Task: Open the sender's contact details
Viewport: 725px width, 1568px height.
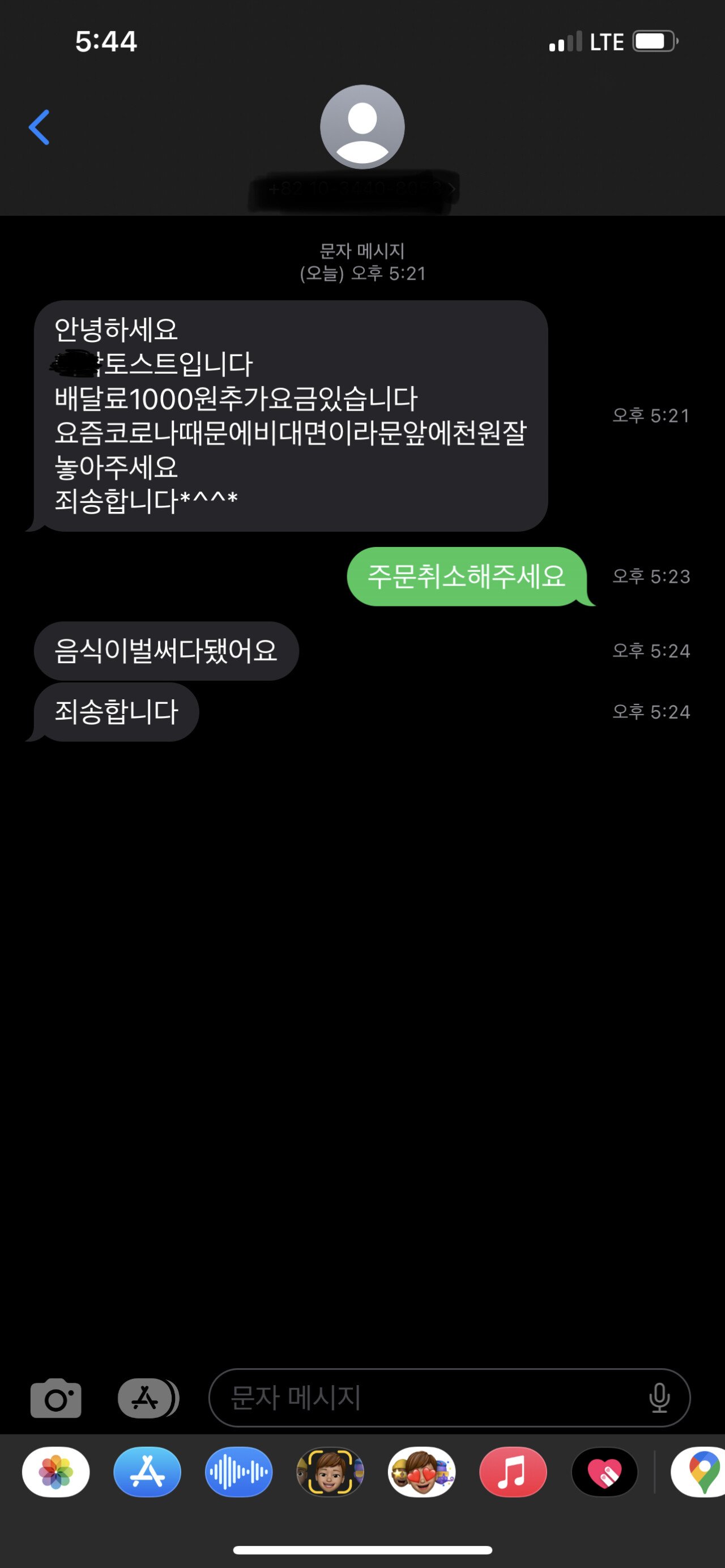Action: point(362,127)
